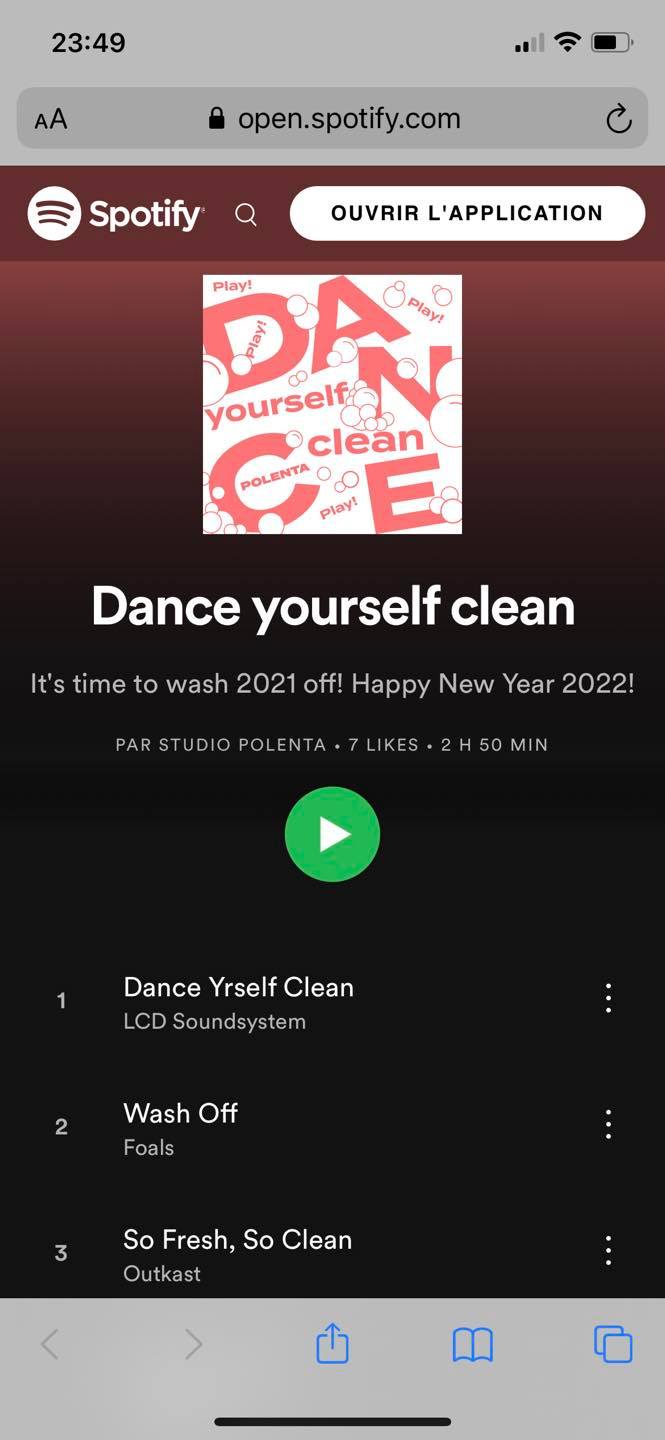
Task: Tap the OUVRIR L'APPLICATION button
Action: [x=467, y=213]
